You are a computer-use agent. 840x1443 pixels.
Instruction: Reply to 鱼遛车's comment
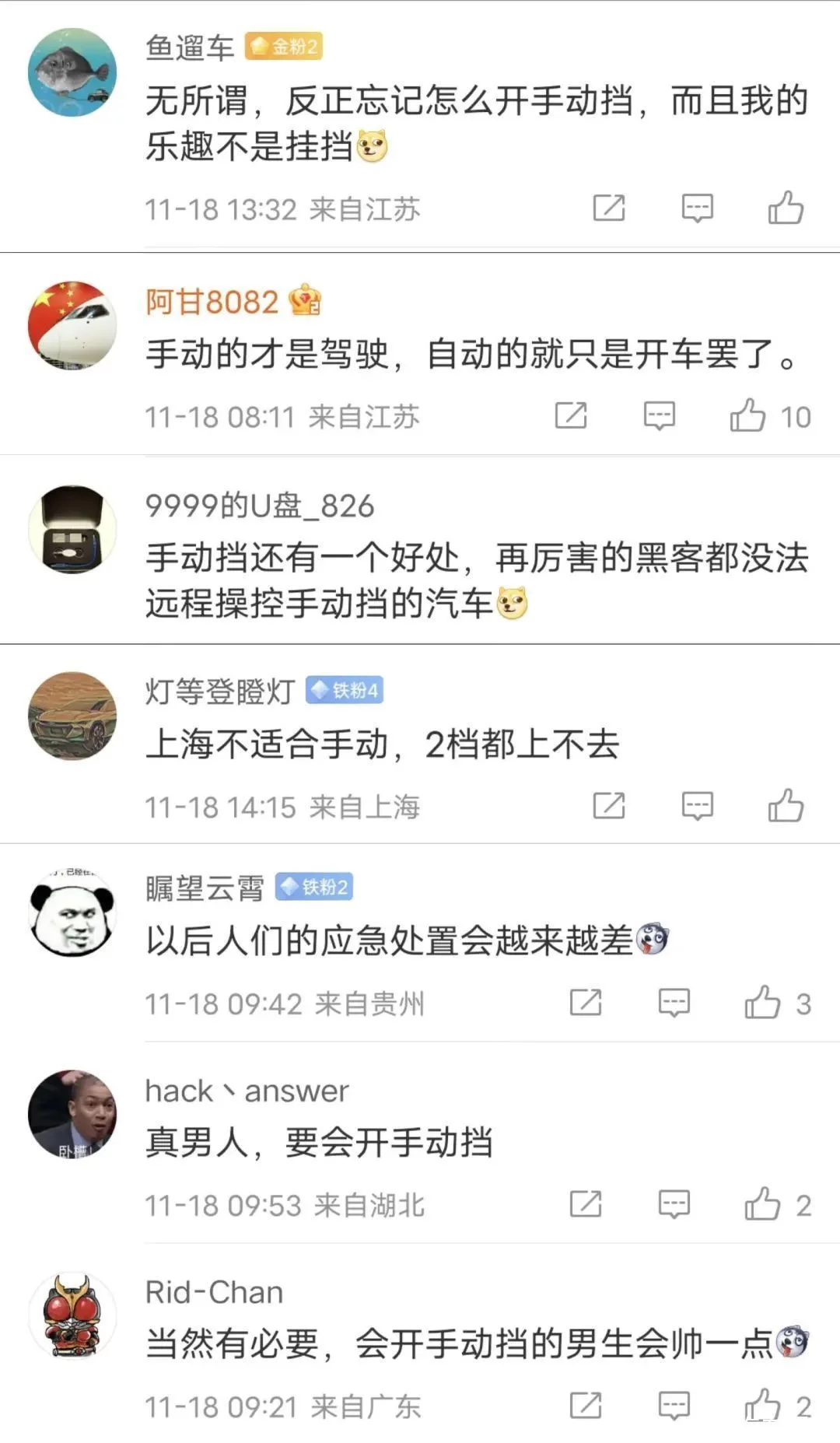[x=697, y=208]
